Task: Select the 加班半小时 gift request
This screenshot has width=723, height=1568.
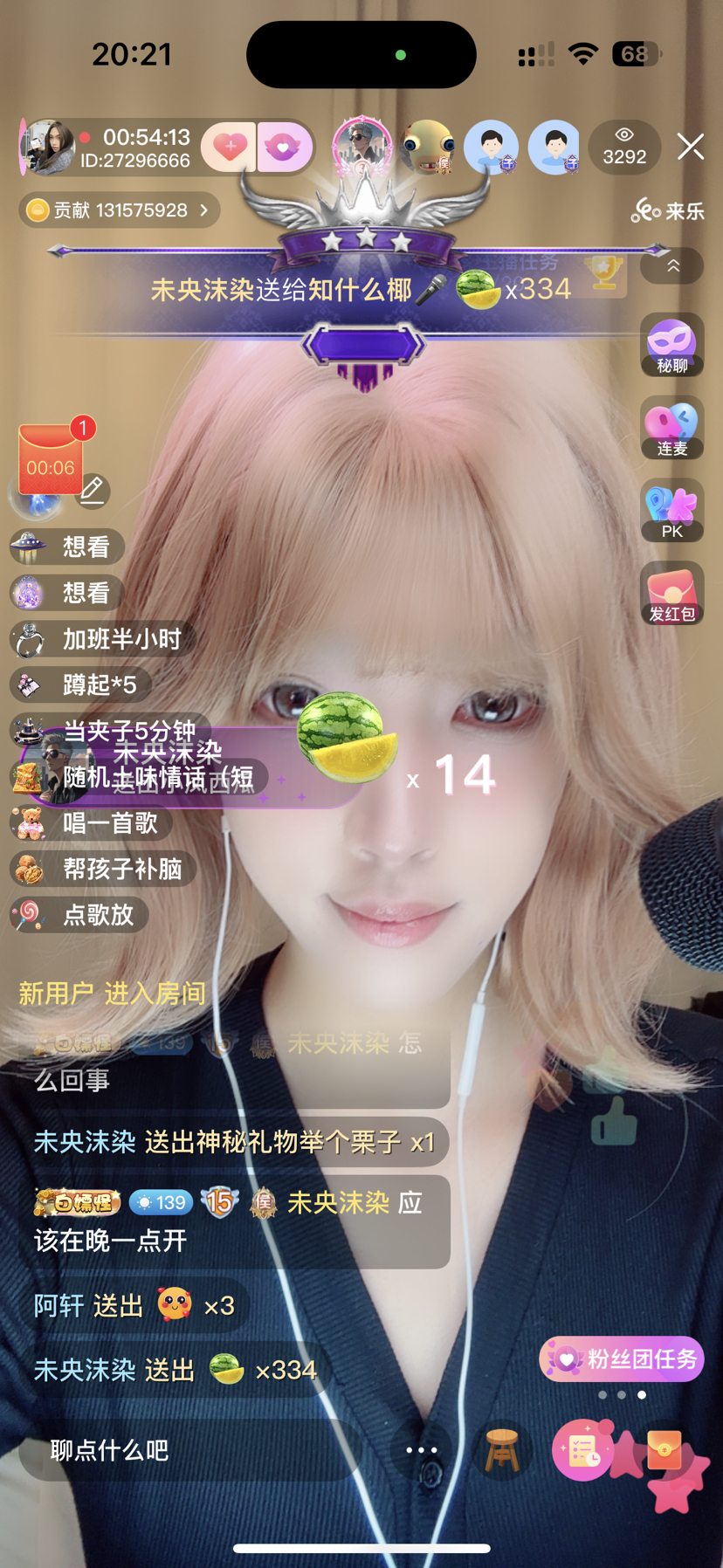Action: (x=103, y=639)
